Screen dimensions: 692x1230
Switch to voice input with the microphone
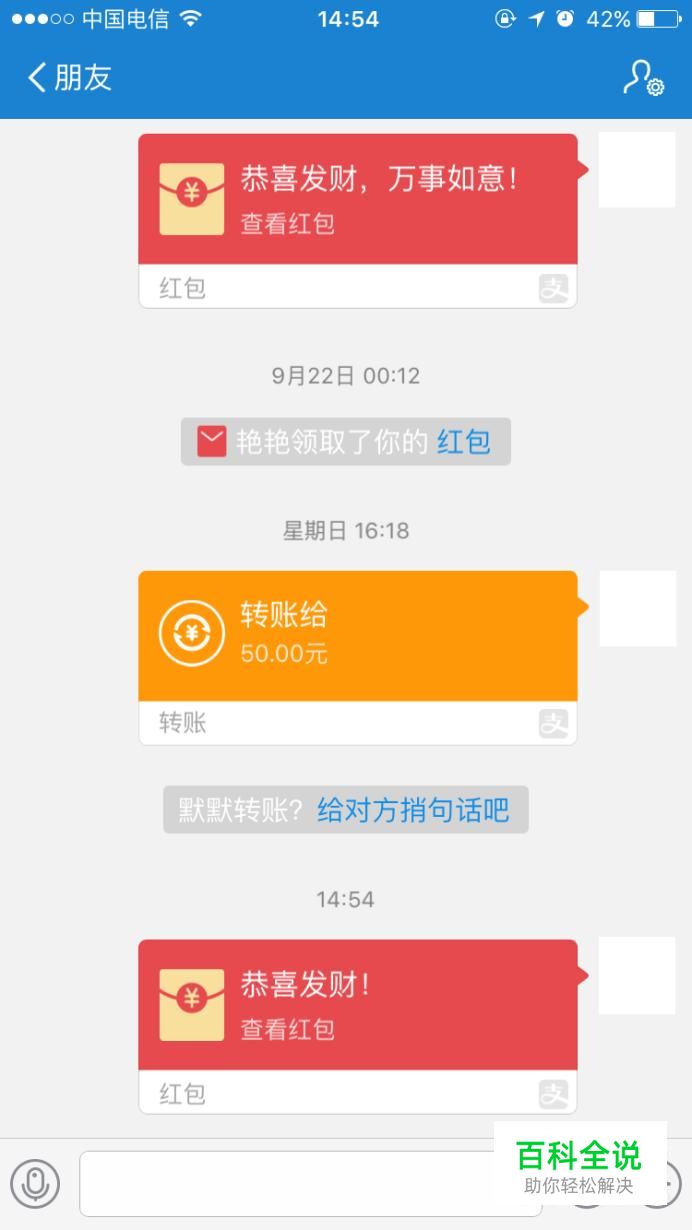point(36,1184)
